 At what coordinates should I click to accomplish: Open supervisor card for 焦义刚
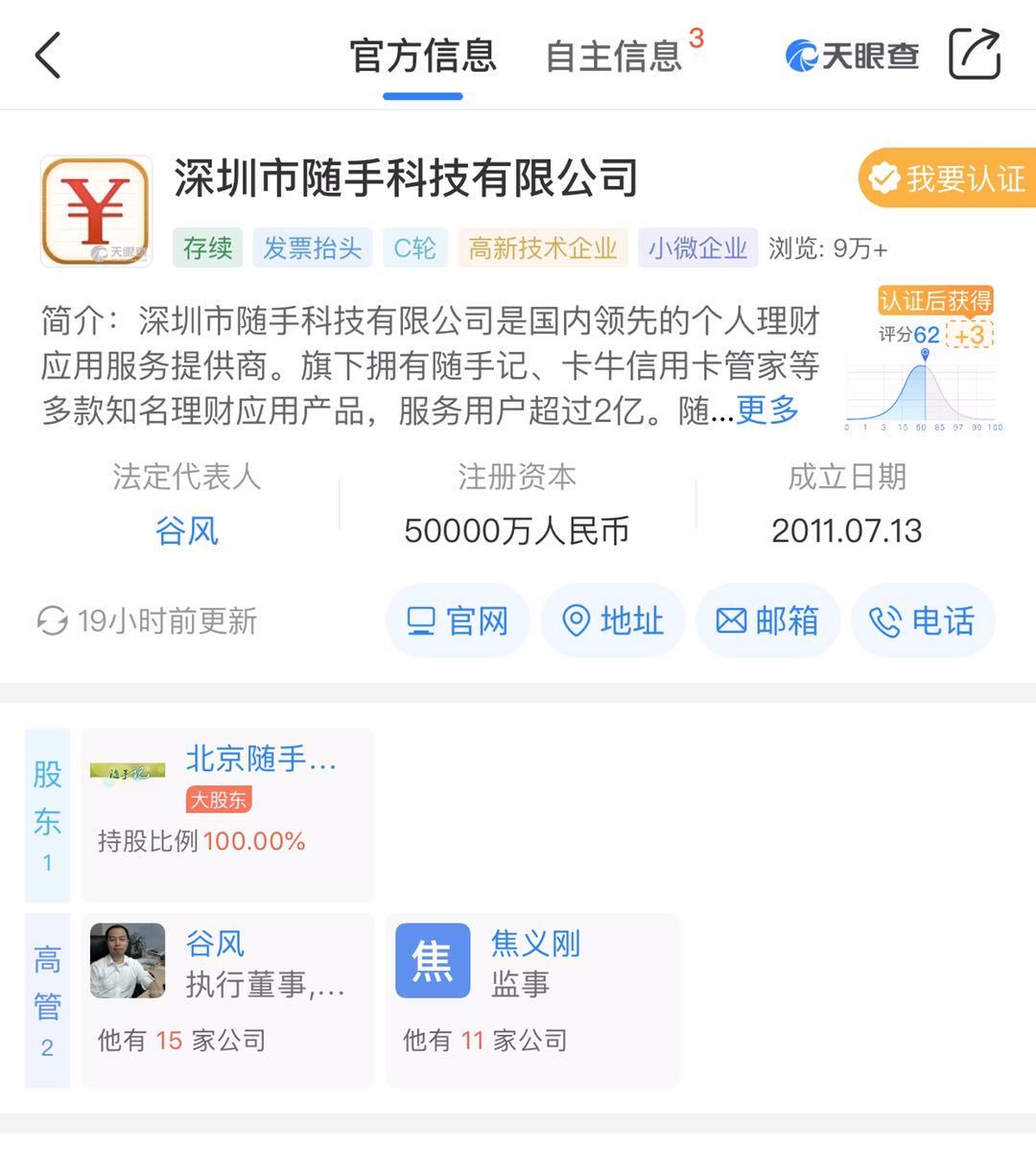point(532,999)
